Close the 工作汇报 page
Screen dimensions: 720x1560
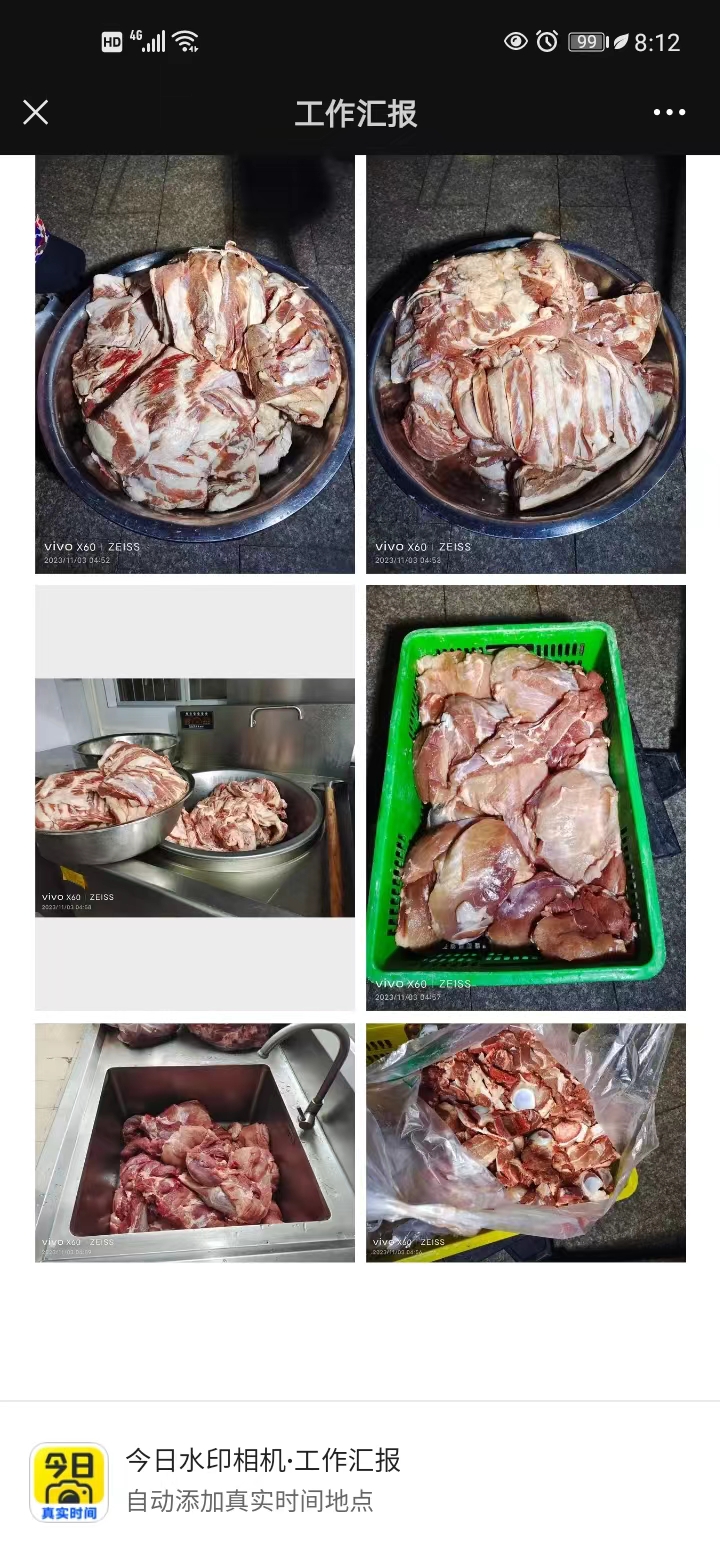click(x=36, y=112)
